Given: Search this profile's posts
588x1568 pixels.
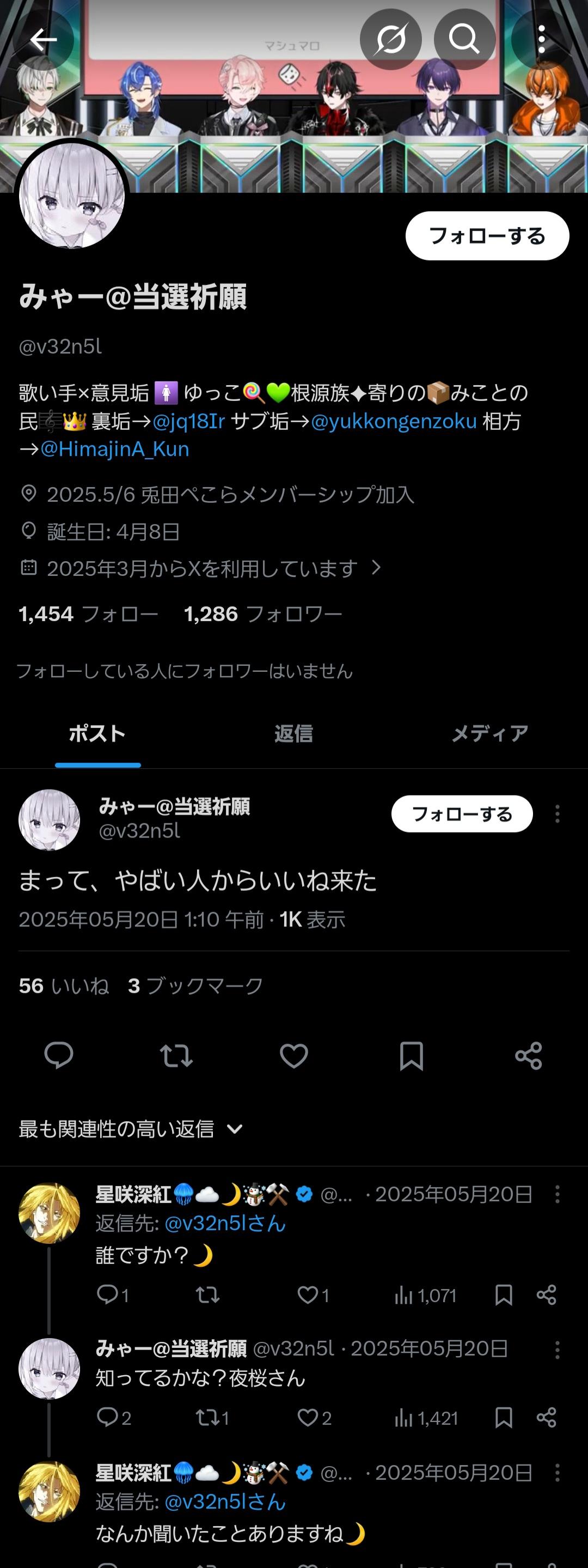Looking at the screenshot, I should [x=464, y=40].
